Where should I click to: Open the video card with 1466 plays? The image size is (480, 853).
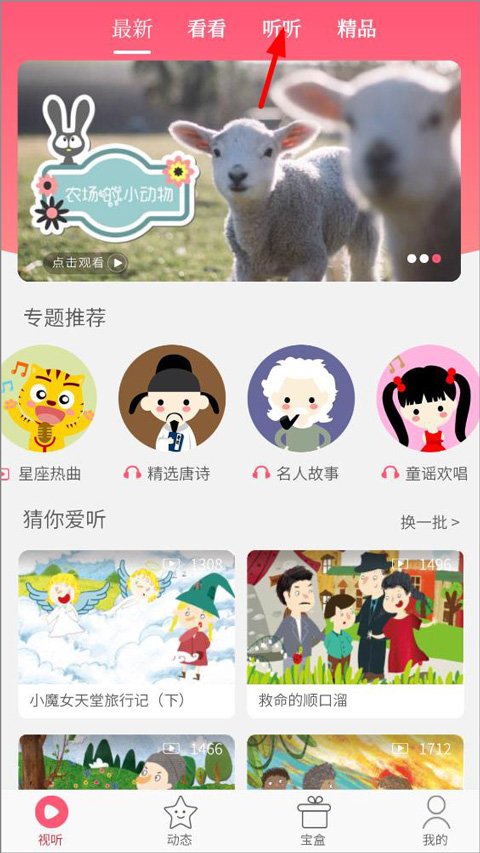point(127,762)
